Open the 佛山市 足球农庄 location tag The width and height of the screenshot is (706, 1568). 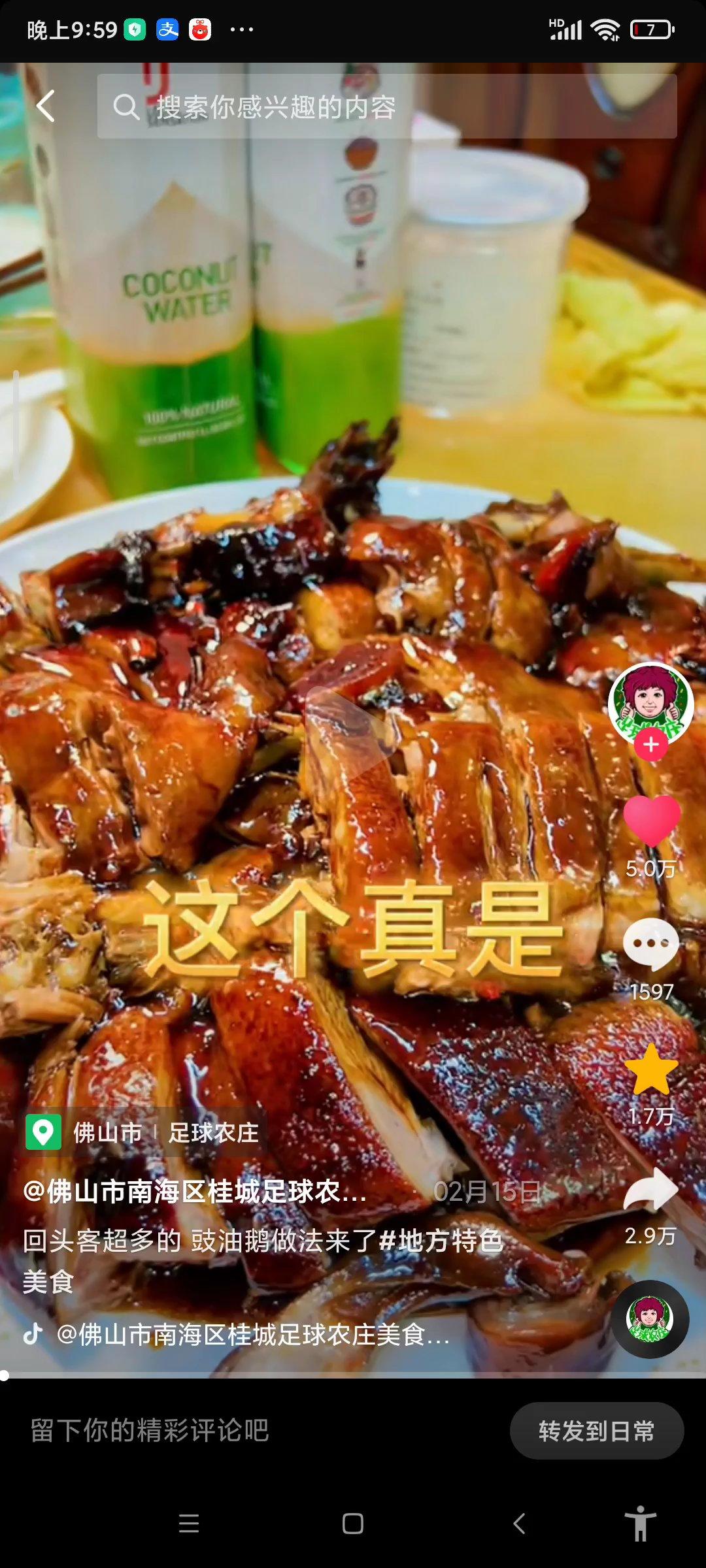[x=144, y=1132]
